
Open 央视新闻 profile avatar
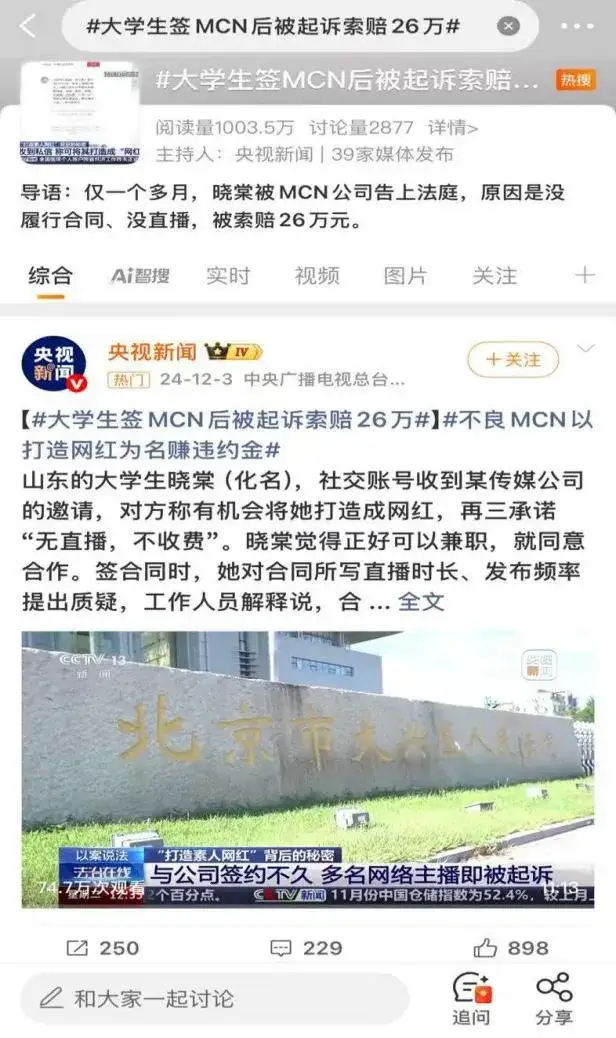(x=54, y=363)
